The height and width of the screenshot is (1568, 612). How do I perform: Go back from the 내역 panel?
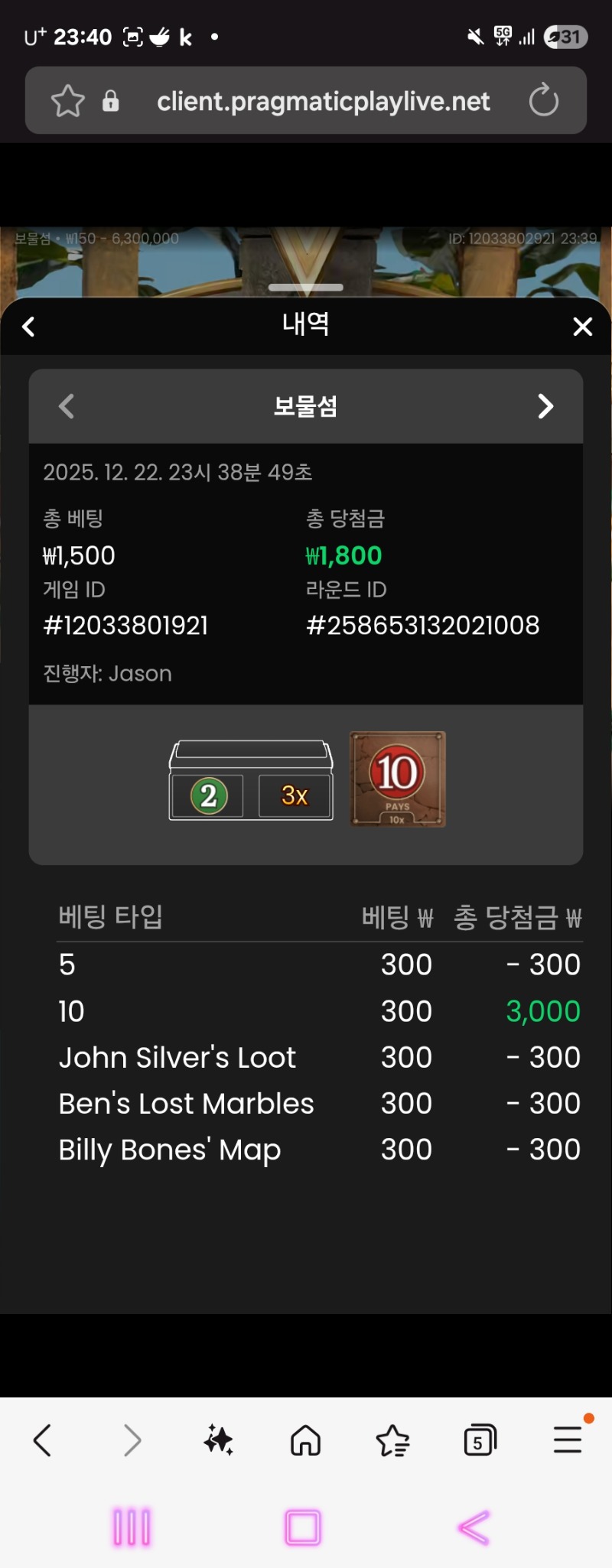[29, 327]
